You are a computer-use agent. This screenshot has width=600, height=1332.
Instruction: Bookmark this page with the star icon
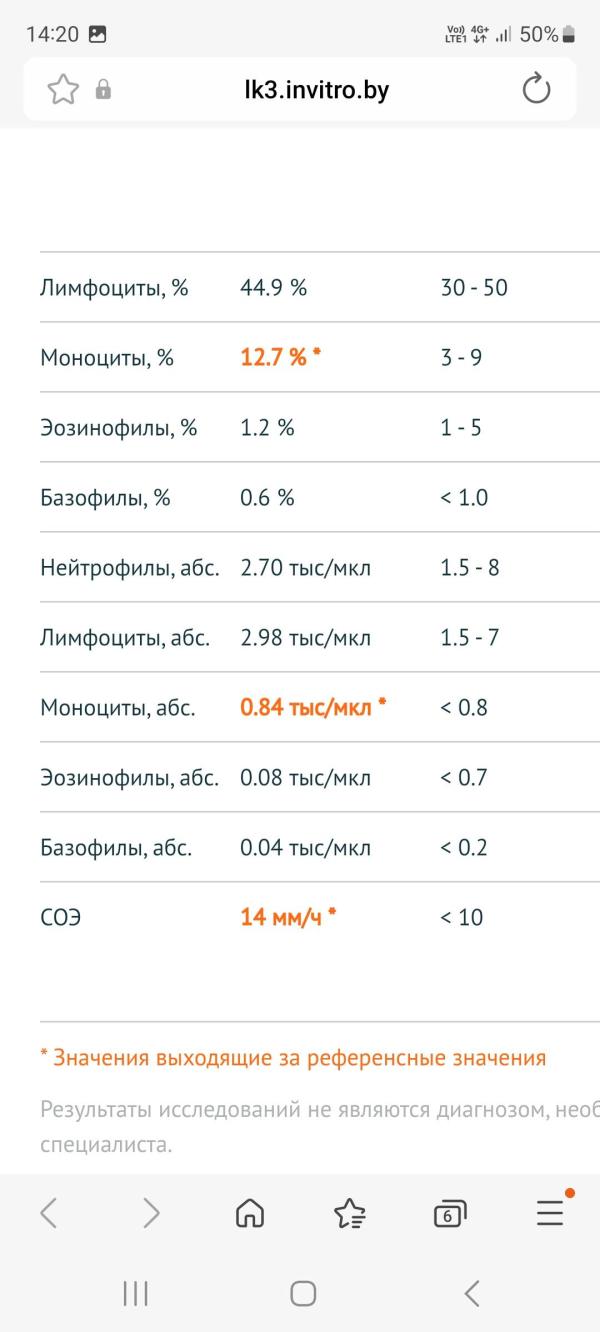pos(63,90)
